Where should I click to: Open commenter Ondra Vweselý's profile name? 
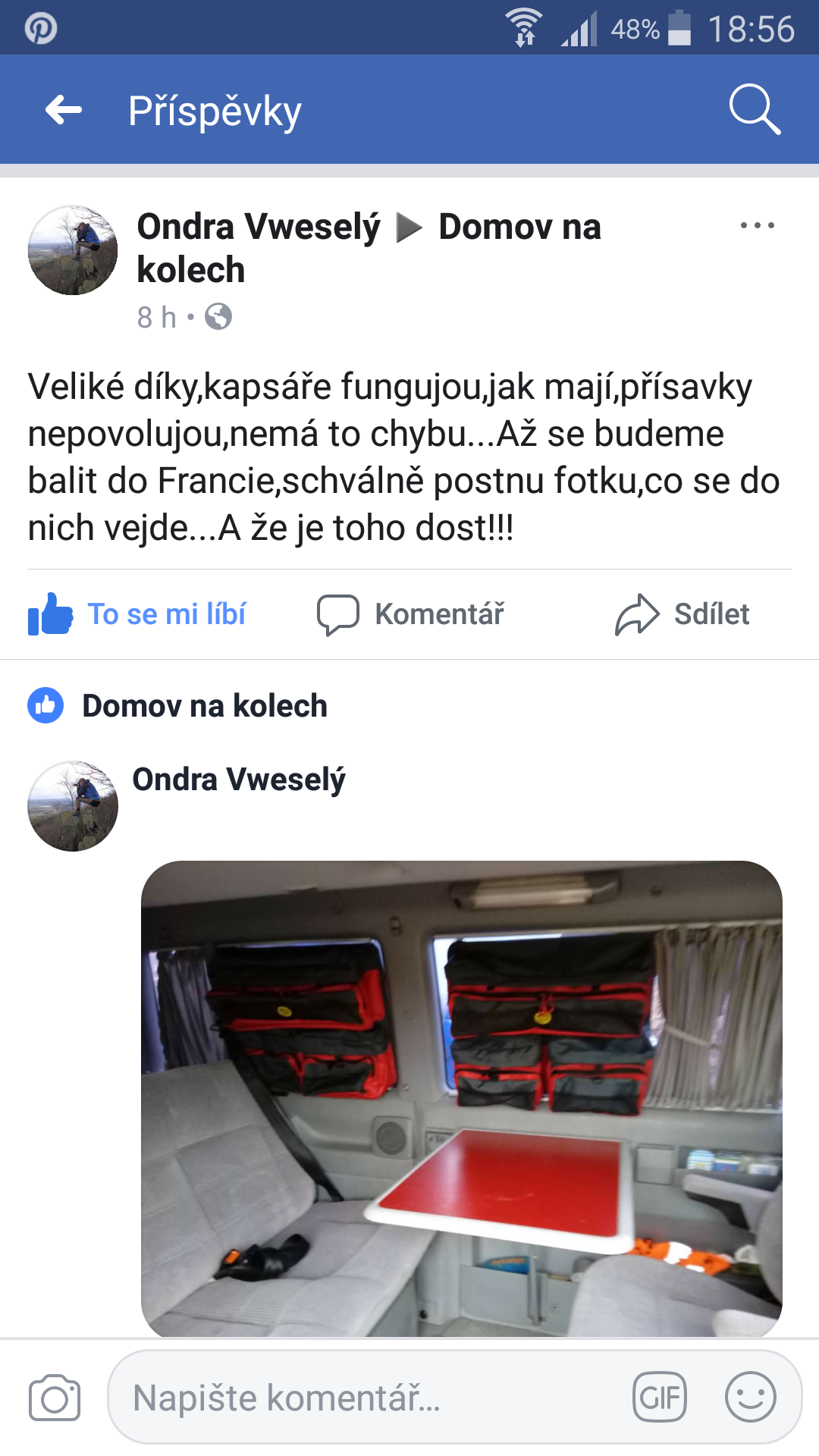tap(239, 780)
